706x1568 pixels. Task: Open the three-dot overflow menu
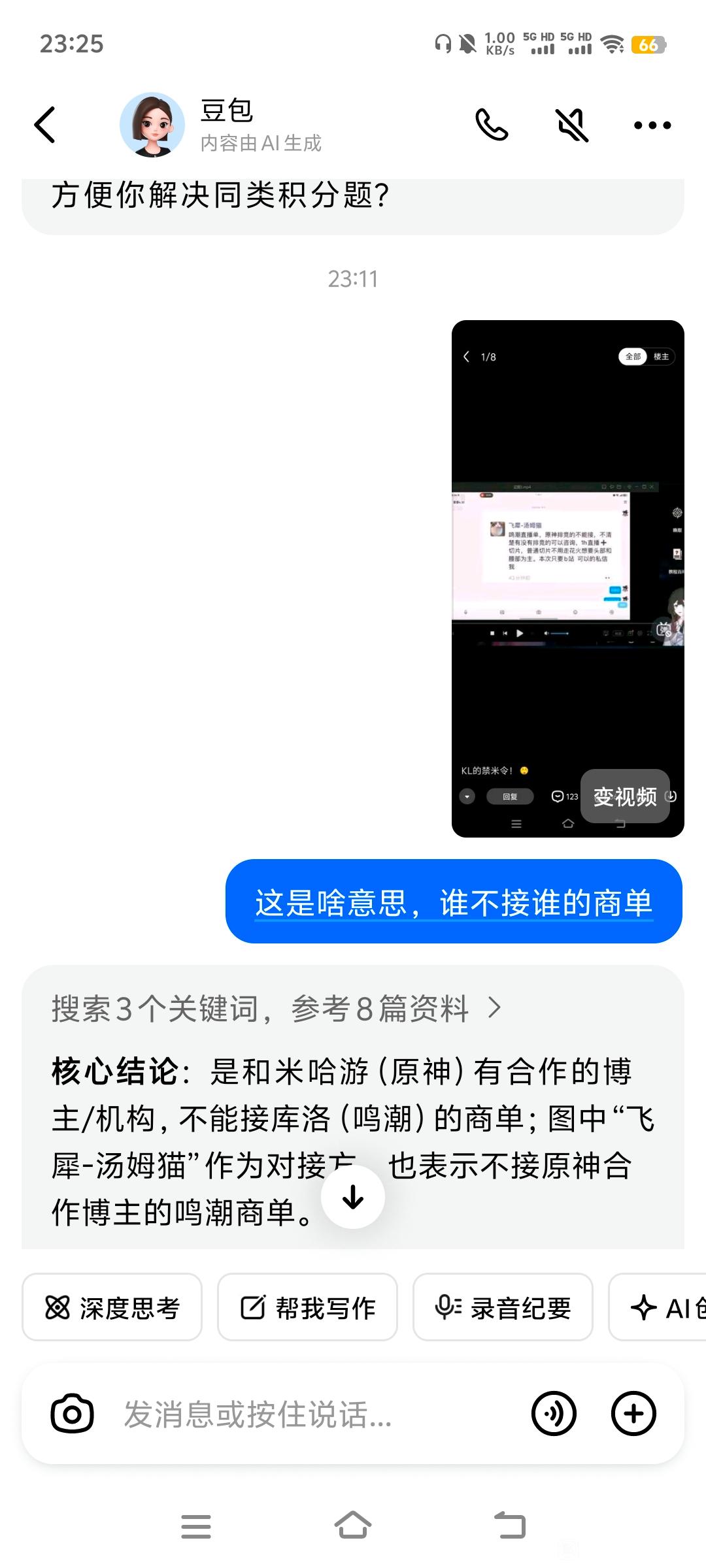(652, 125)
